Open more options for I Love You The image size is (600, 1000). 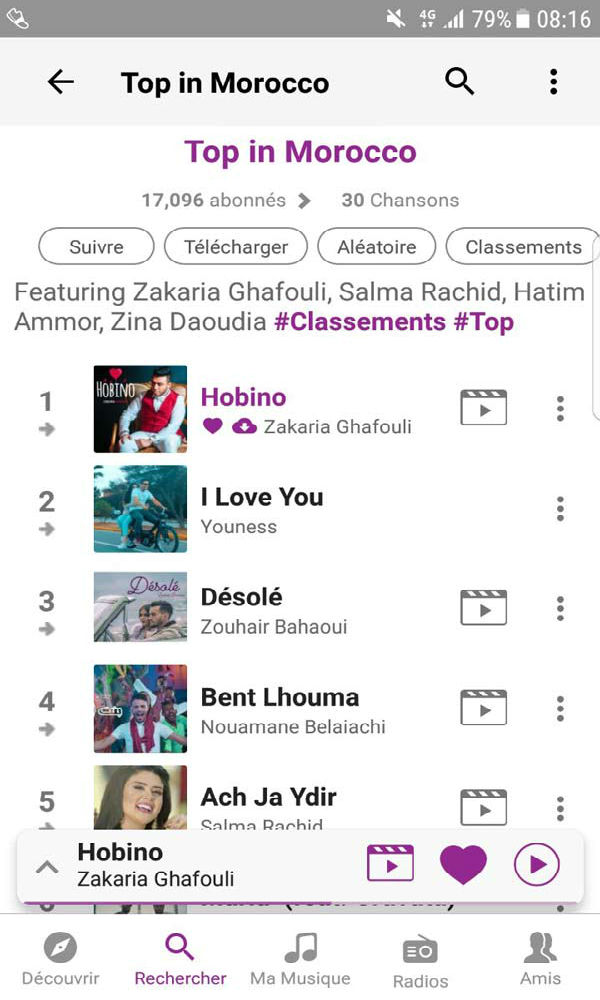coord(560,508)
